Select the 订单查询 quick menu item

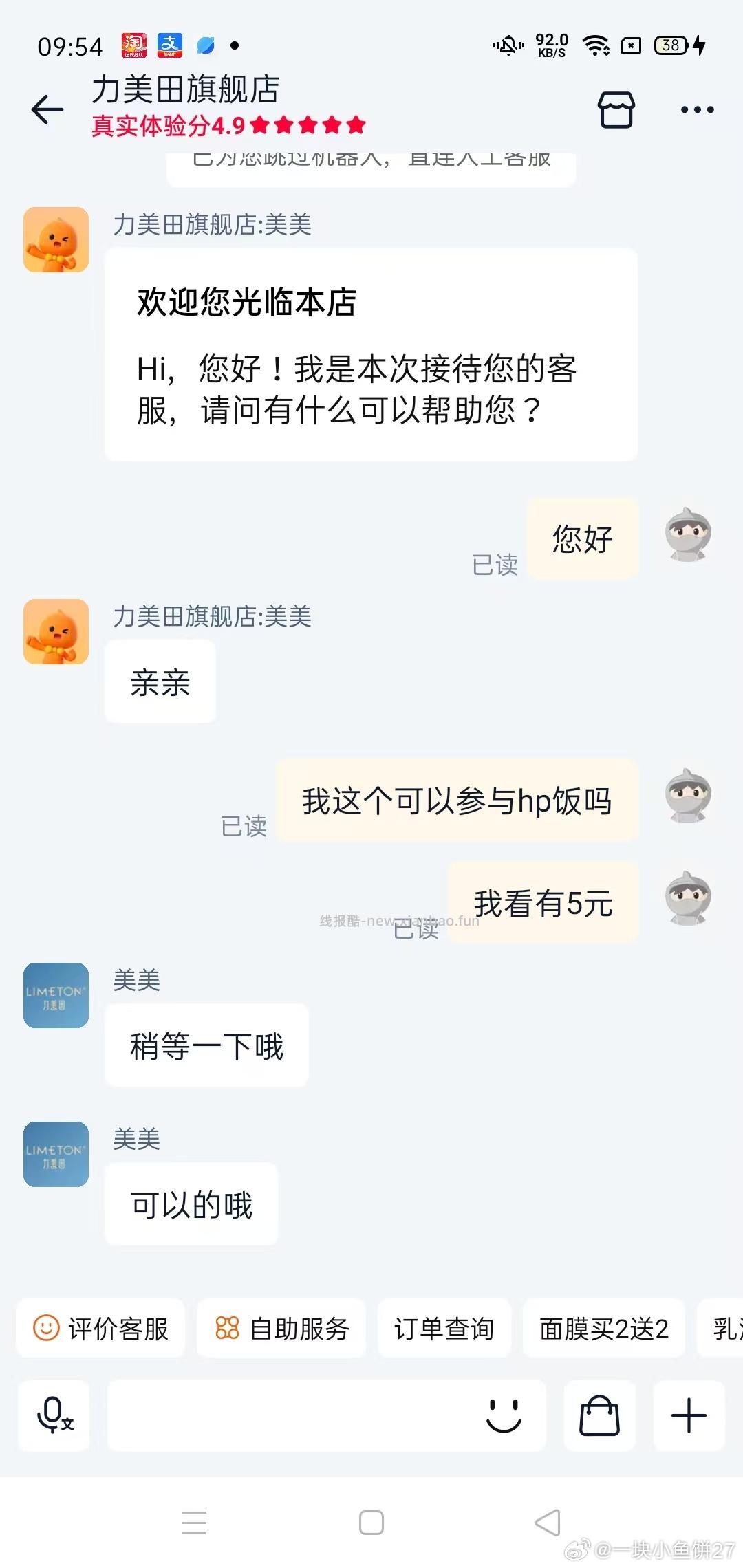(444, 1329)
